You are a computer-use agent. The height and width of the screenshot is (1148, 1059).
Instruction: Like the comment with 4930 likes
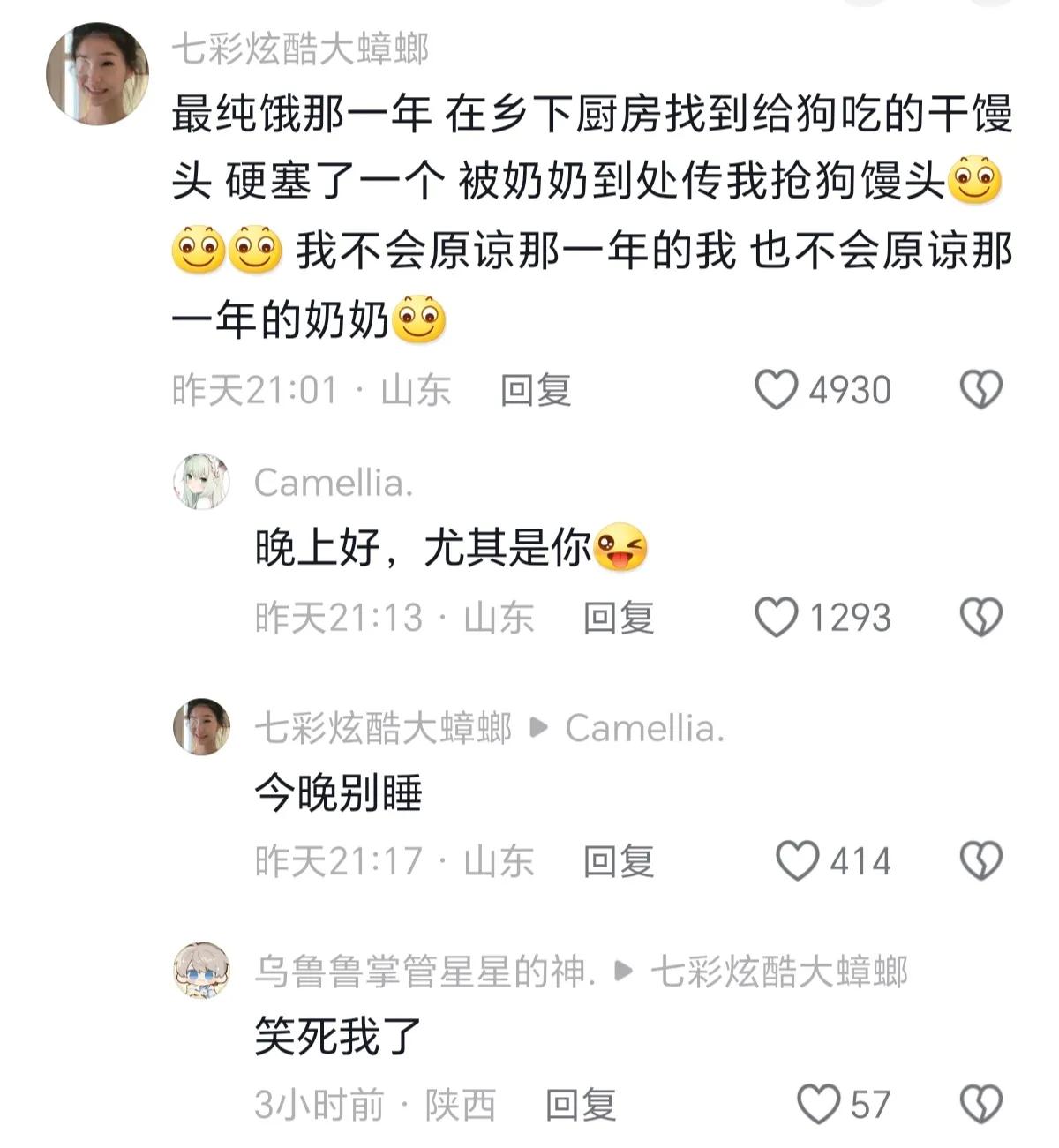[x=777, y=390]
